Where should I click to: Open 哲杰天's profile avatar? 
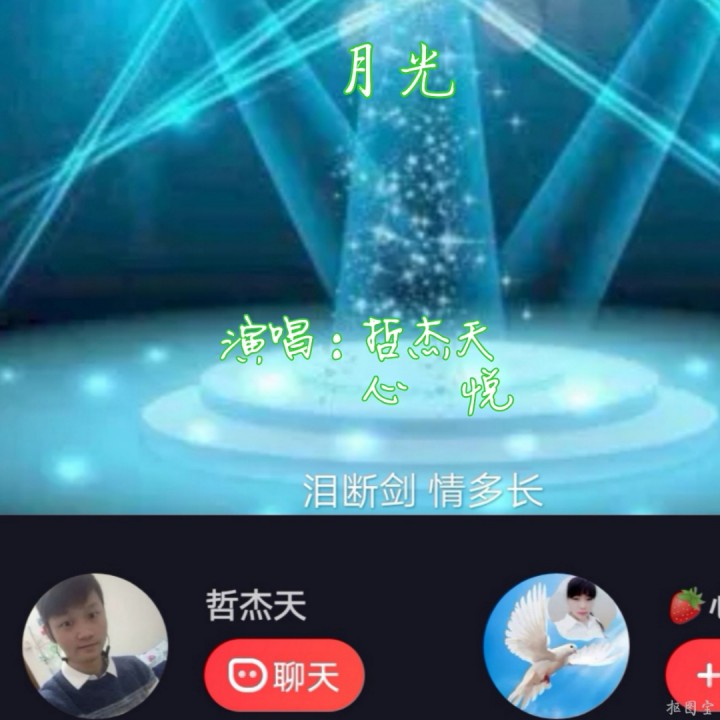[95, 646]
